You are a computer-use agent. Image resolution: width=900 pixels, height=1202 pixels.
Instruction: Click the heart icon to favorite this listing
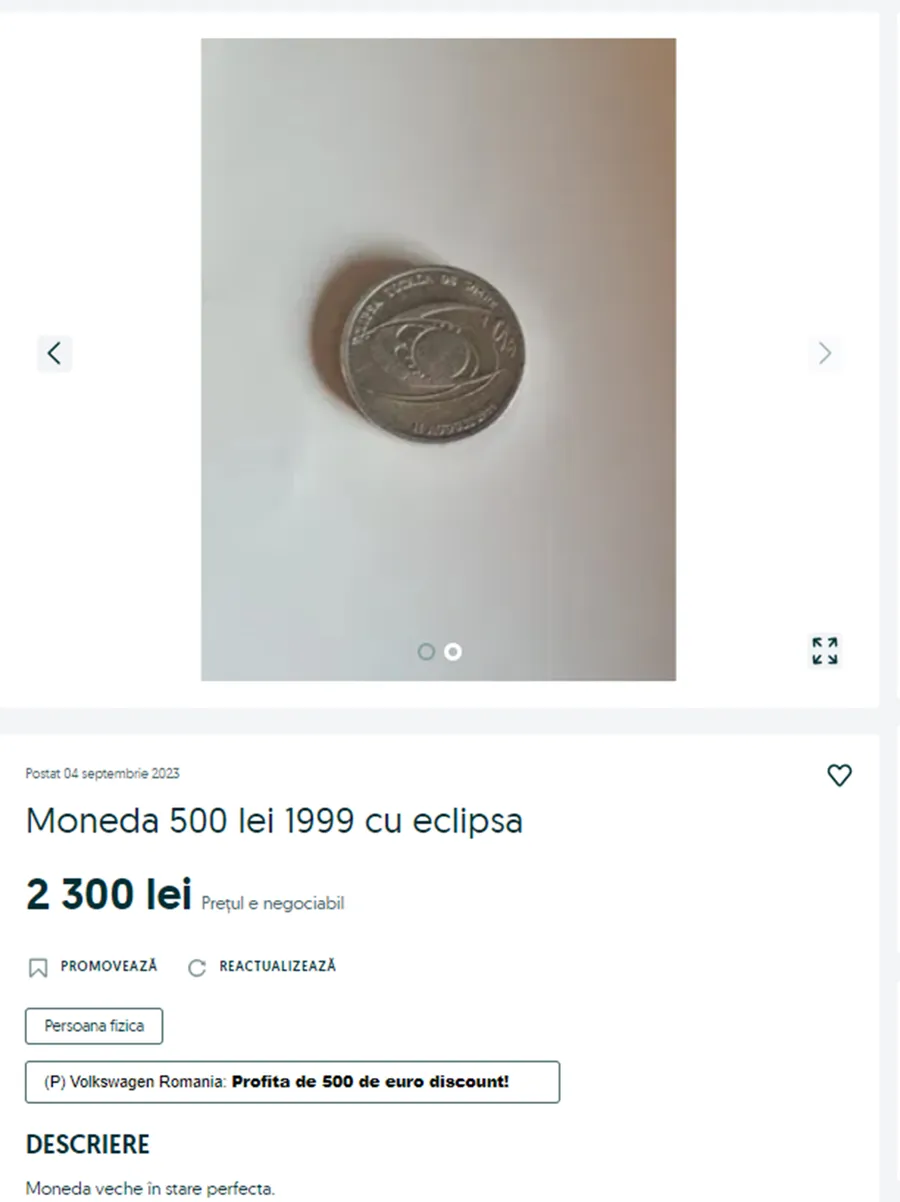[x=840, y=775]
